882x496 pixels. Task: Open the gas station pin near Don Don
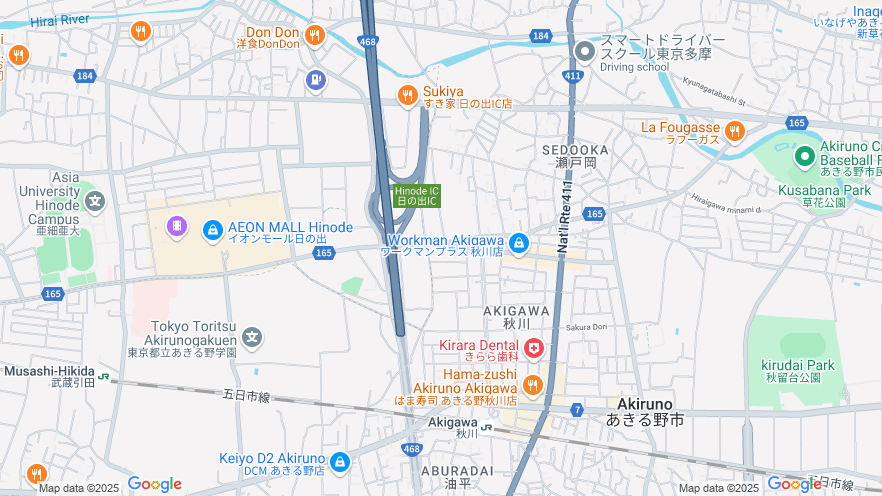click(x=316, y=79)
